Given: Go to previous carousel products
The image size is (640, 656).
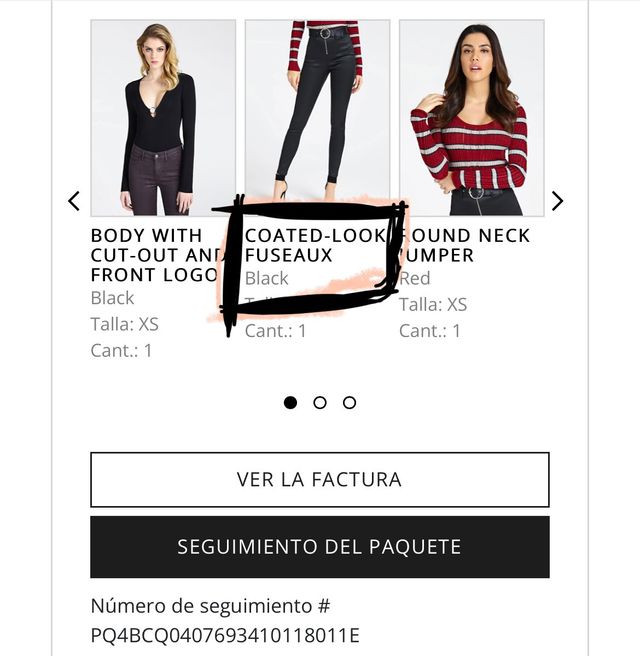Looking at the screenshot, I should click(73, 201).
